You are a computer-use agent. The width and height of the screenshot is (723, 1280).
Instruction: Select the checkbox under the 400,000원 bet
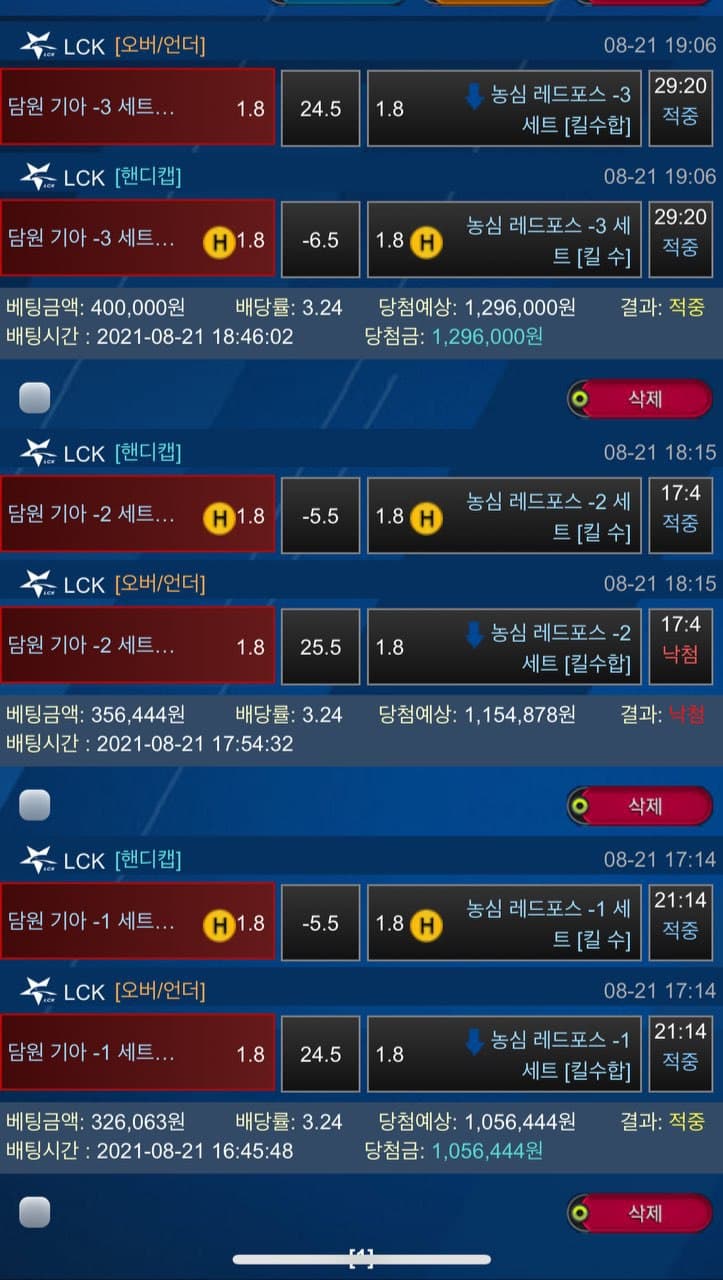34,398
